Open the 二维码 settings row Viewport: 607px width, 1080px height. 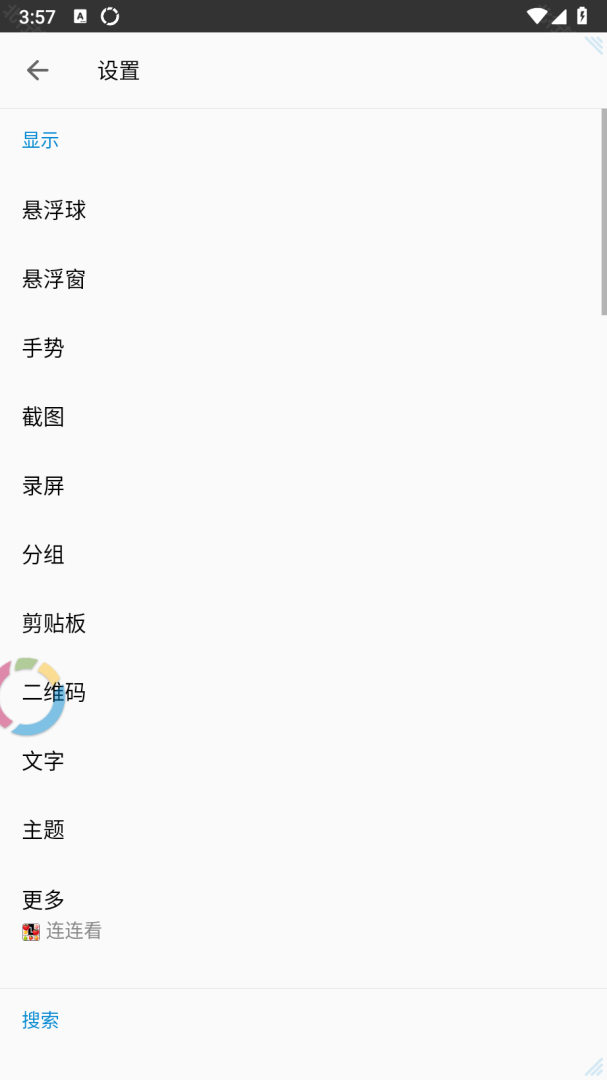pyautogui.click(x=301, y=692)
